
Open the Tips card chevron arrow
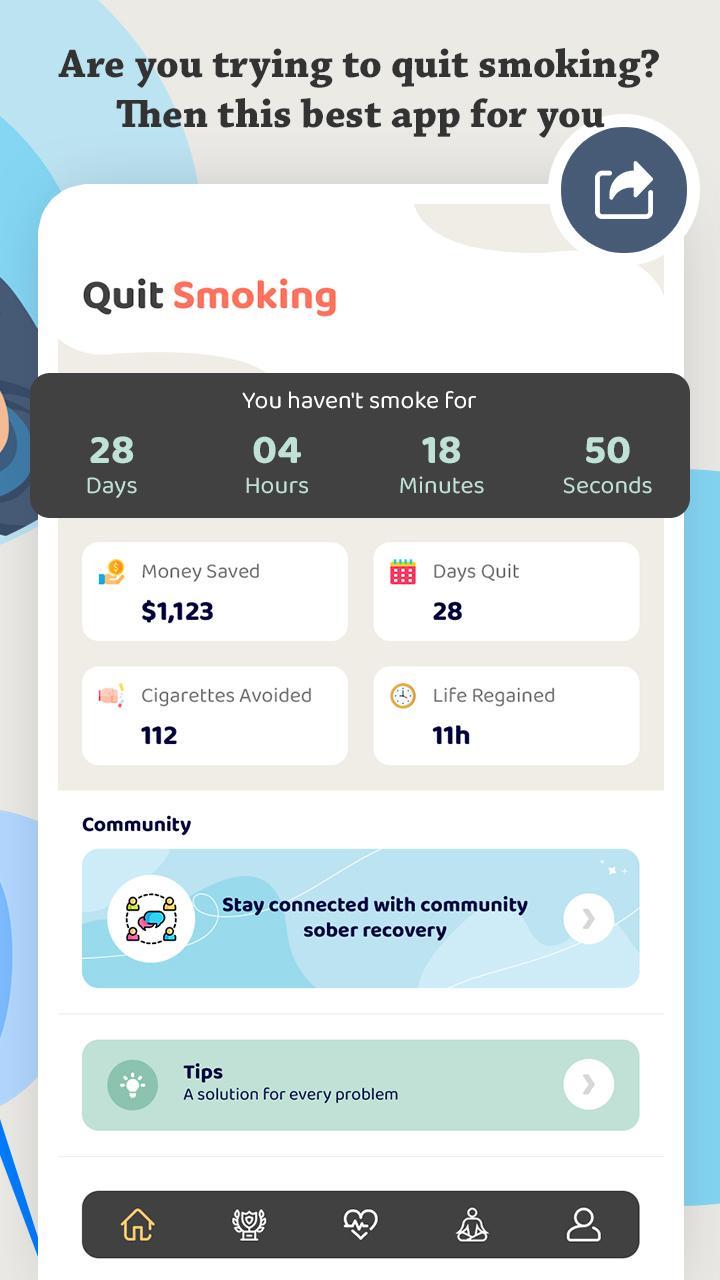tap(588, 1084)
